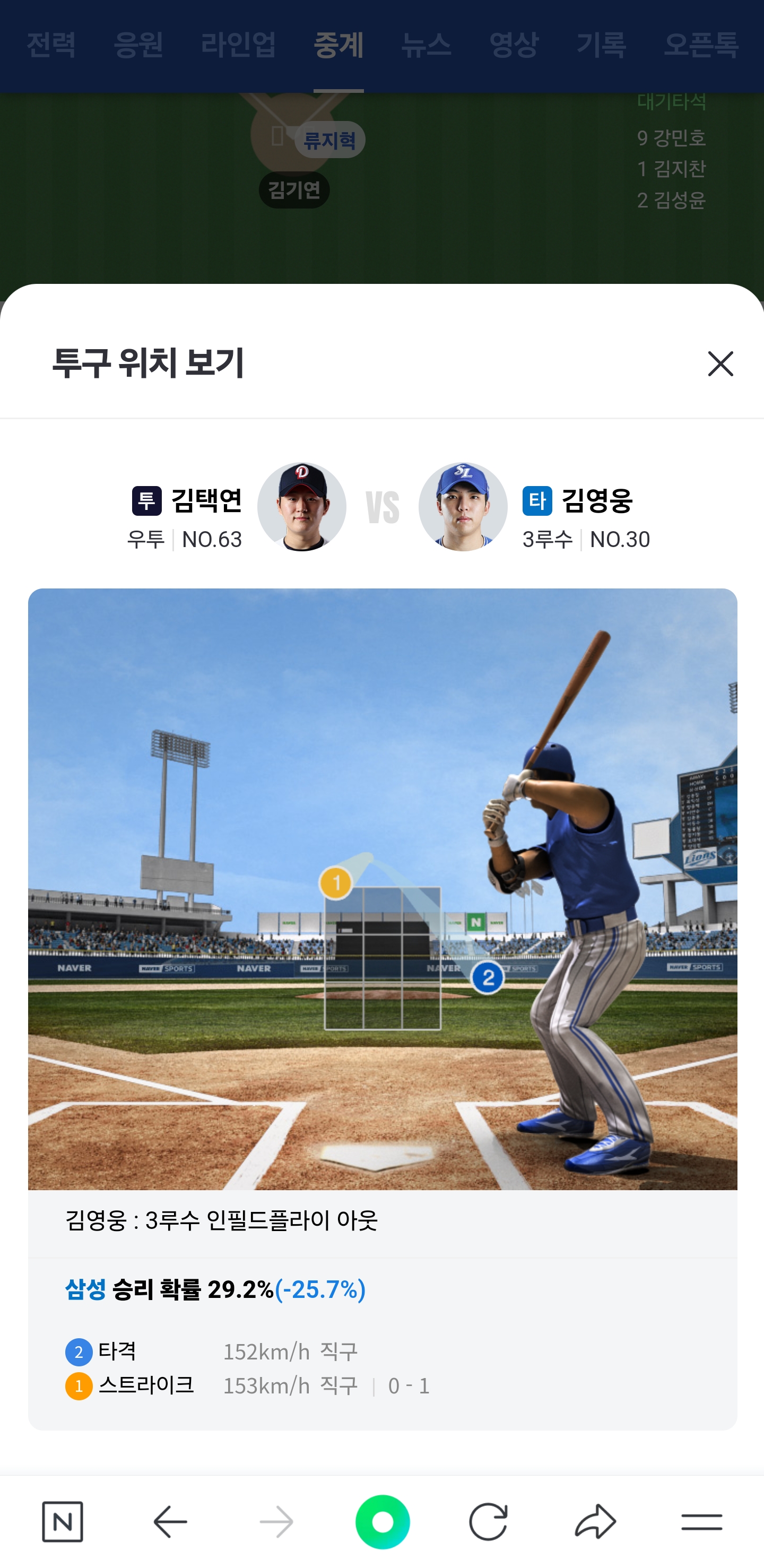764x1568 pixels.
Task: Open the 오픈톡 tab
Action: 701,45
